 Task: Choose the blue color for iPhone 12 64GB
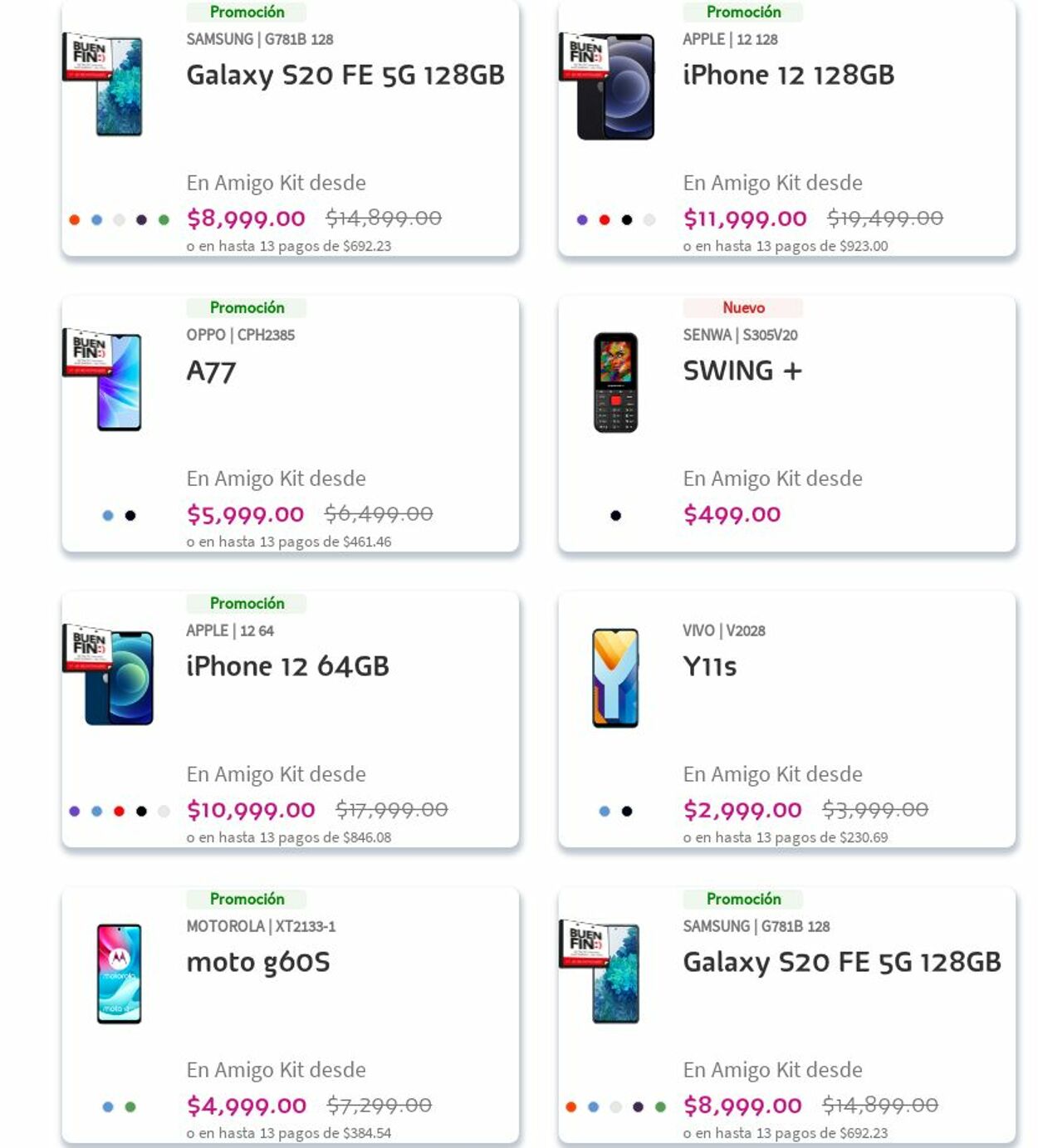click(97, 812)
